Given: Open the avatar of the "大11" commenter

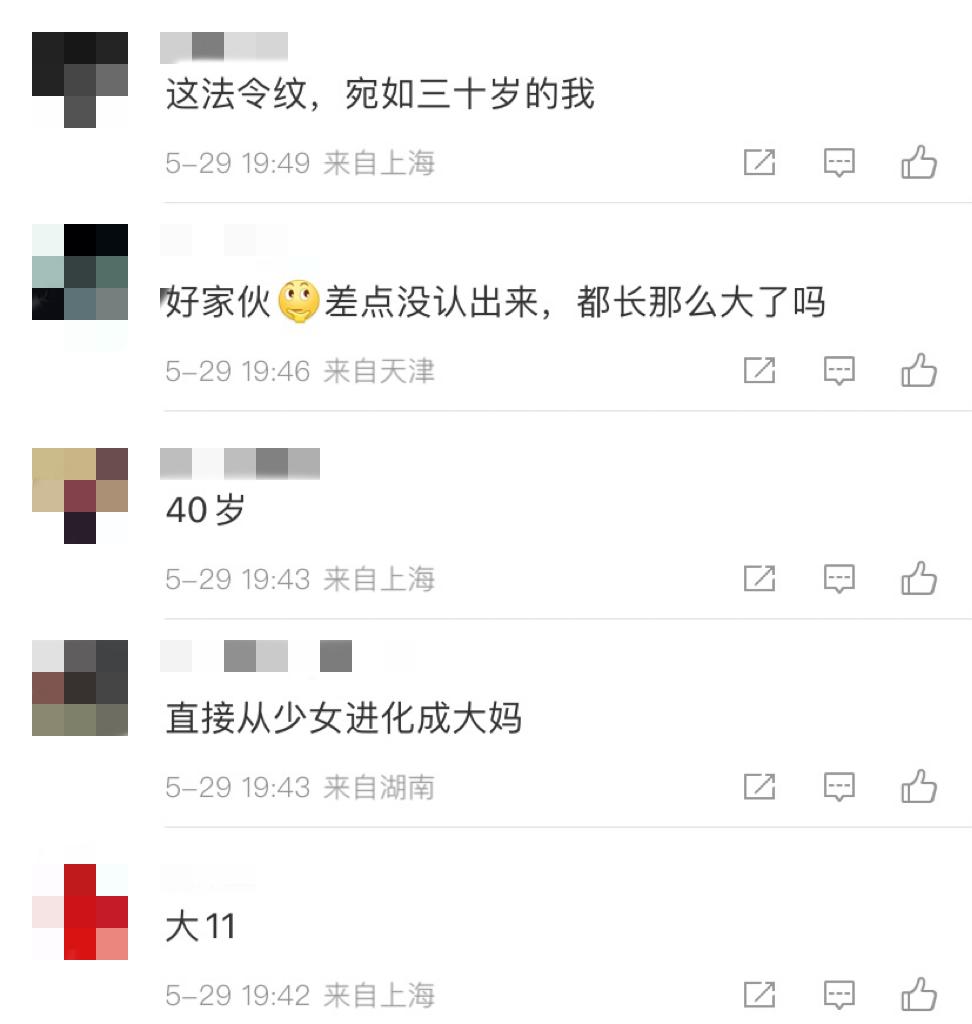Looking at the screenshot, I should pyautogui.click(x=80, y=912).
